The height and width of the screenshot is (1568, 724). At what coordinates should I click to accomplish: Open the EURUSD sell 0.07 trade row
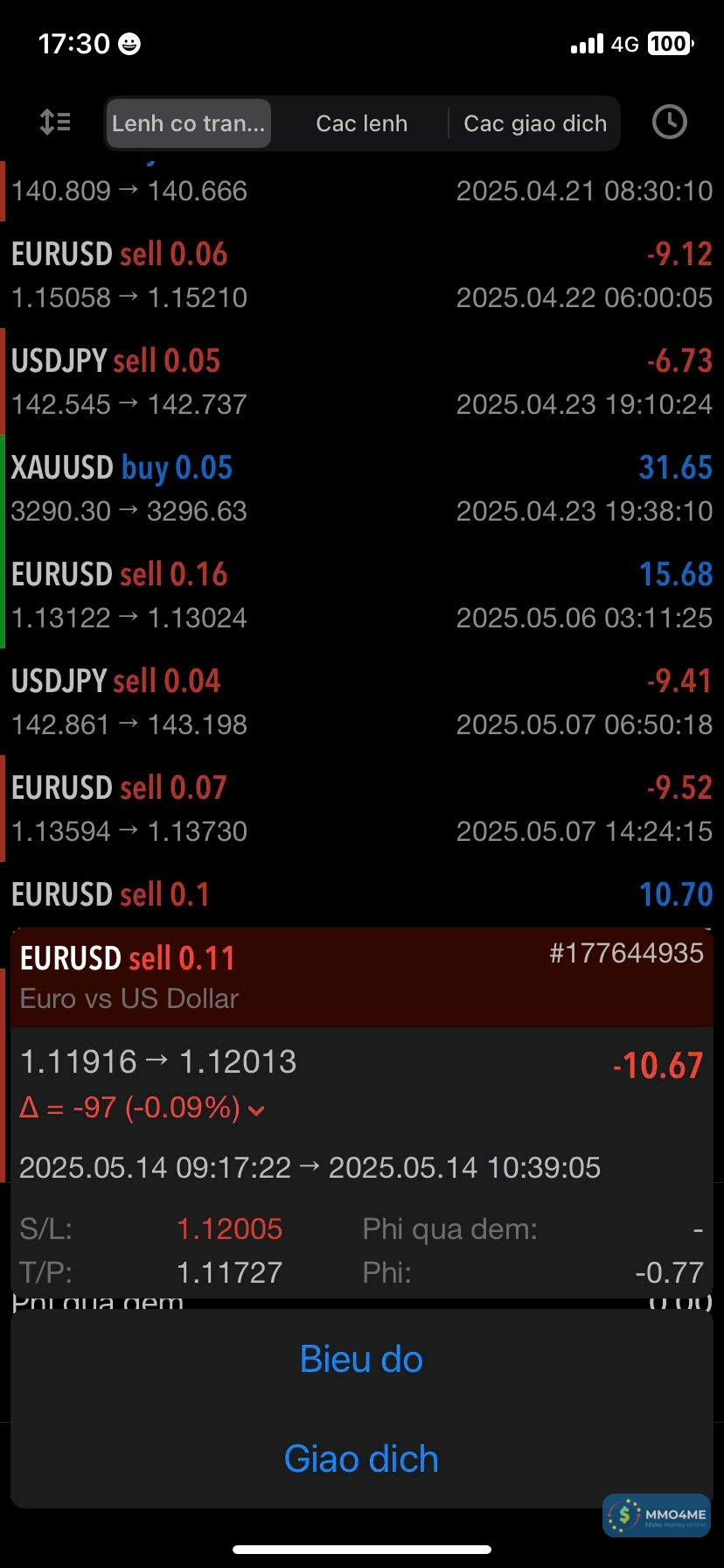pos(361,809)
